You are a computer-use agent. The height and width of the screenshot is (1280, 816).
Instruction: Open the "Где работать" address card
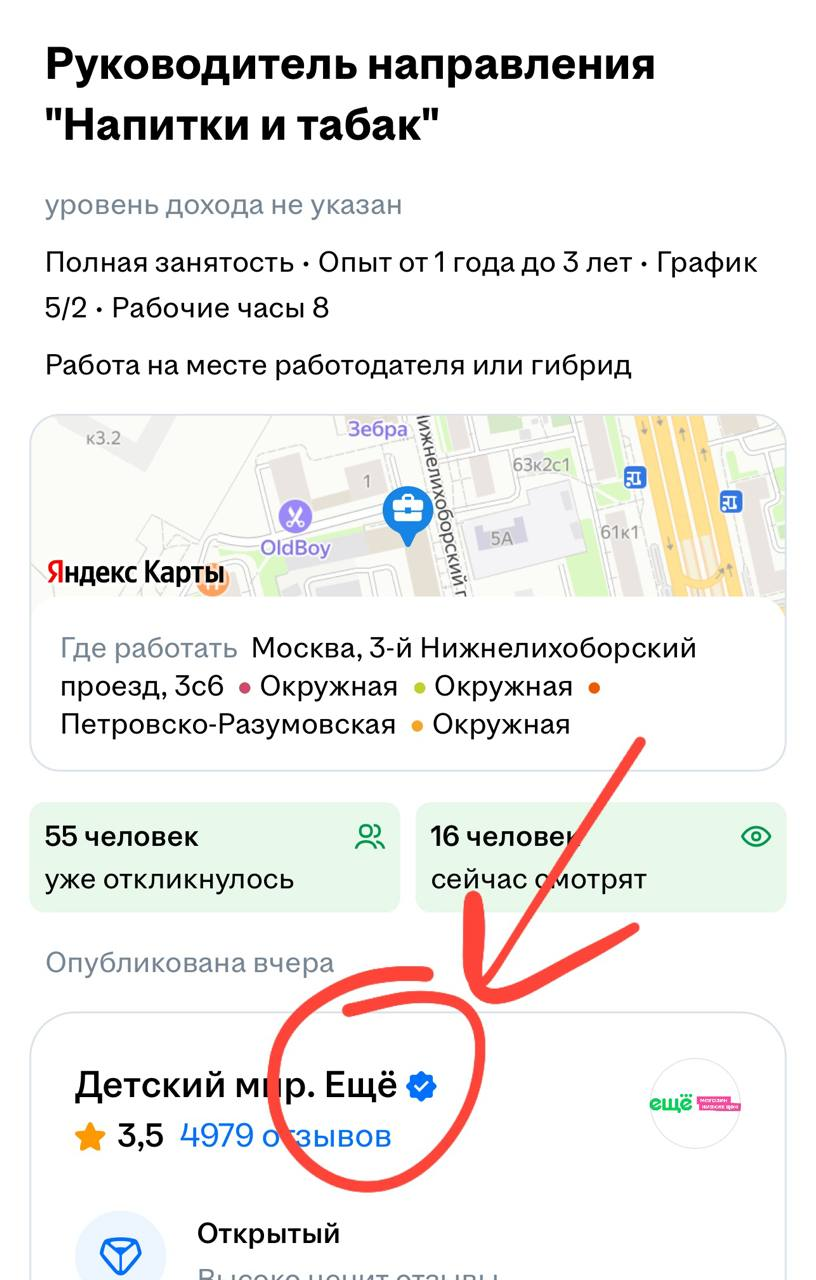pyautogui.click(x=408, y=686)
